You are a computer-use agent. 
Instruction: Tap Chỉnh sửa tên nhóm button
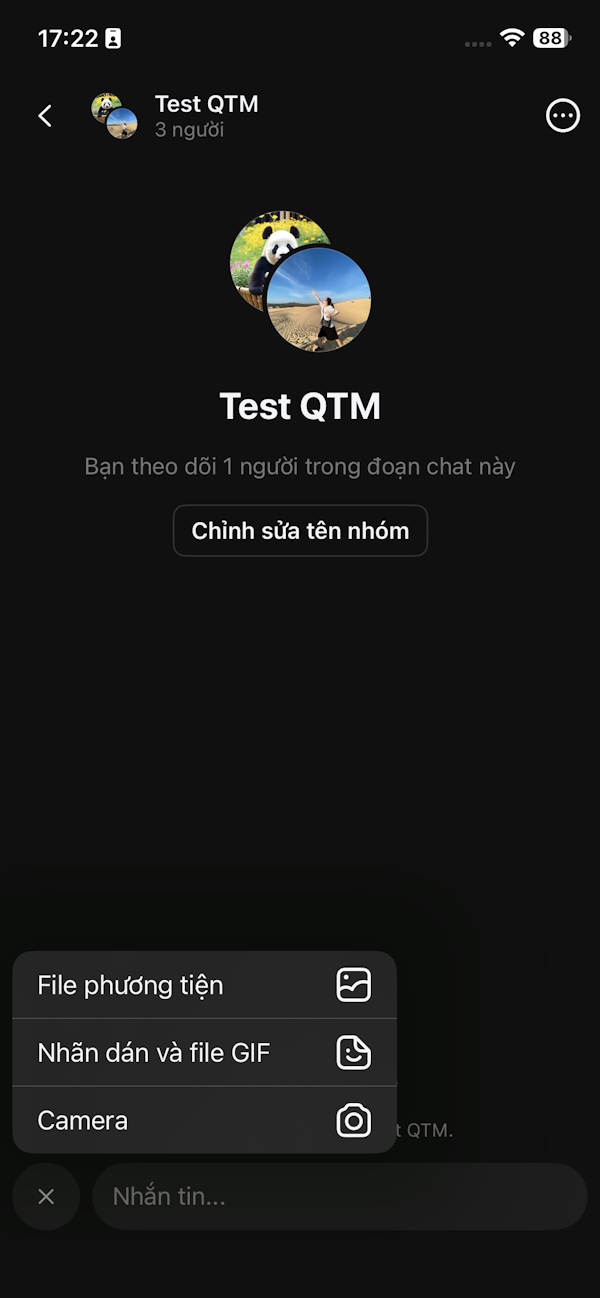[x=300, y=530]
